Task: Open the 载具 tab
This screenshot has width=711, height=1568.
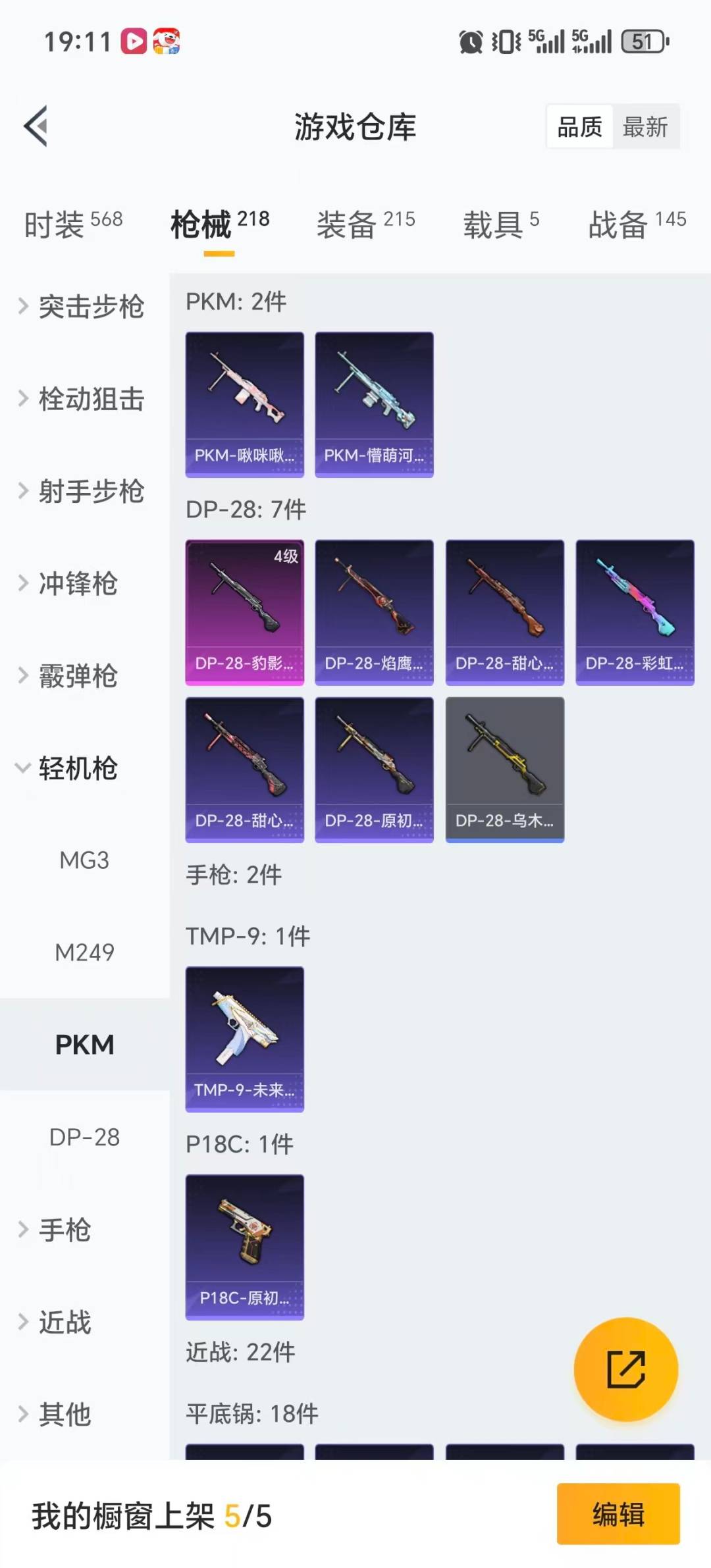Action: 501,224
